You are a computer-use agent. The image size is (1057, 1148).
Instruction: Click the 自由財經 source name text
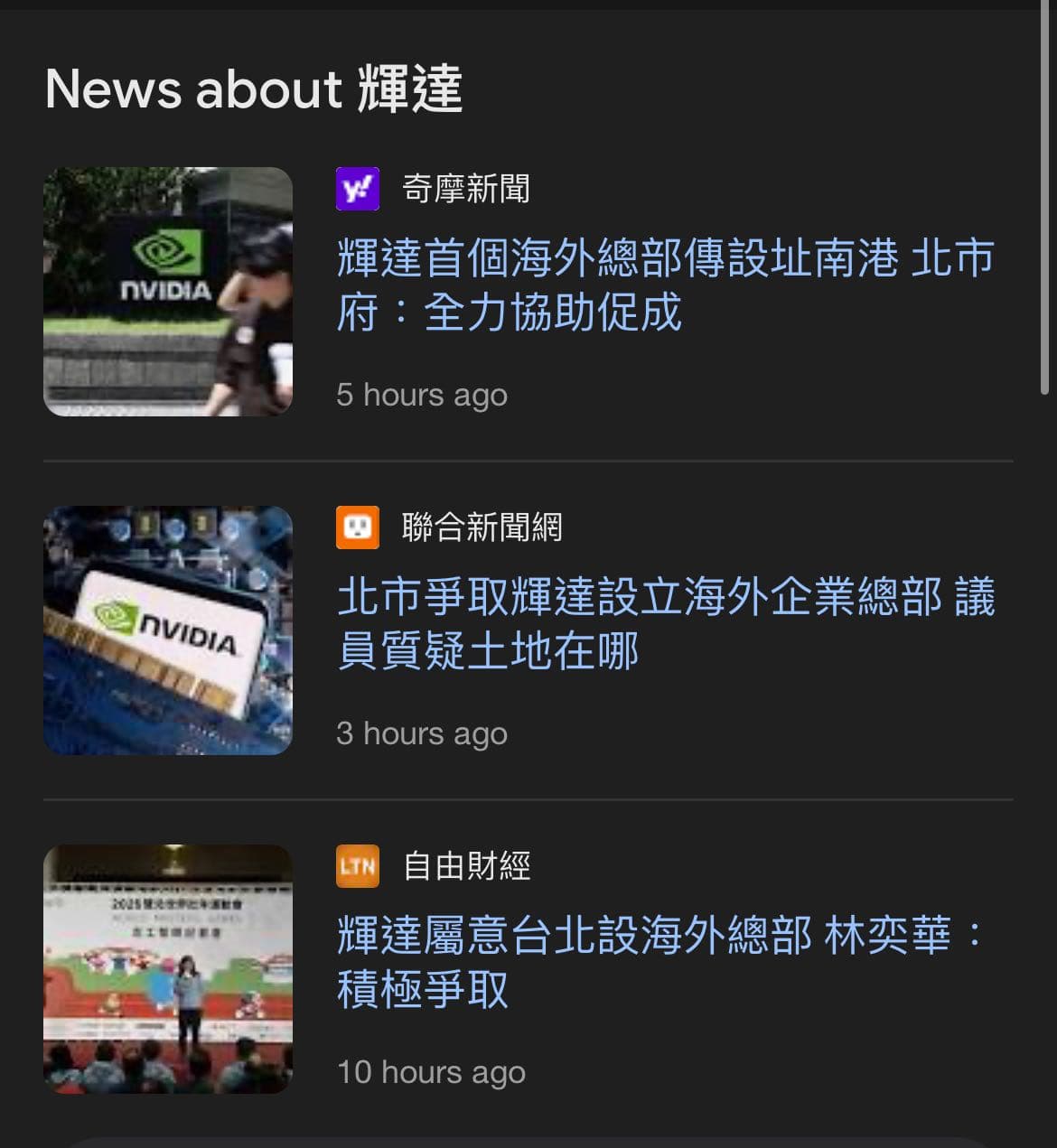pos(466,866)
